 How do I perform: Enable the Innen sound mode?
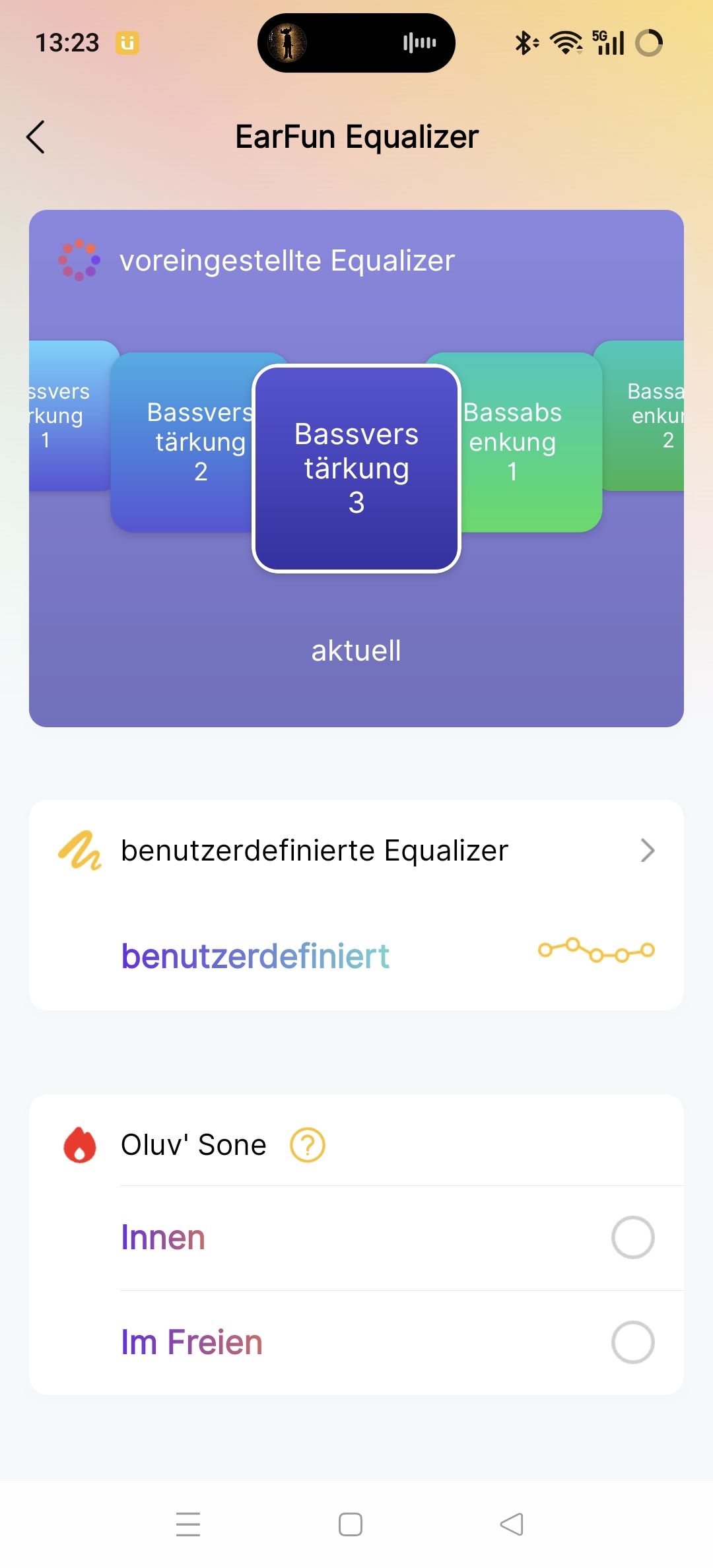point(632,1237)
